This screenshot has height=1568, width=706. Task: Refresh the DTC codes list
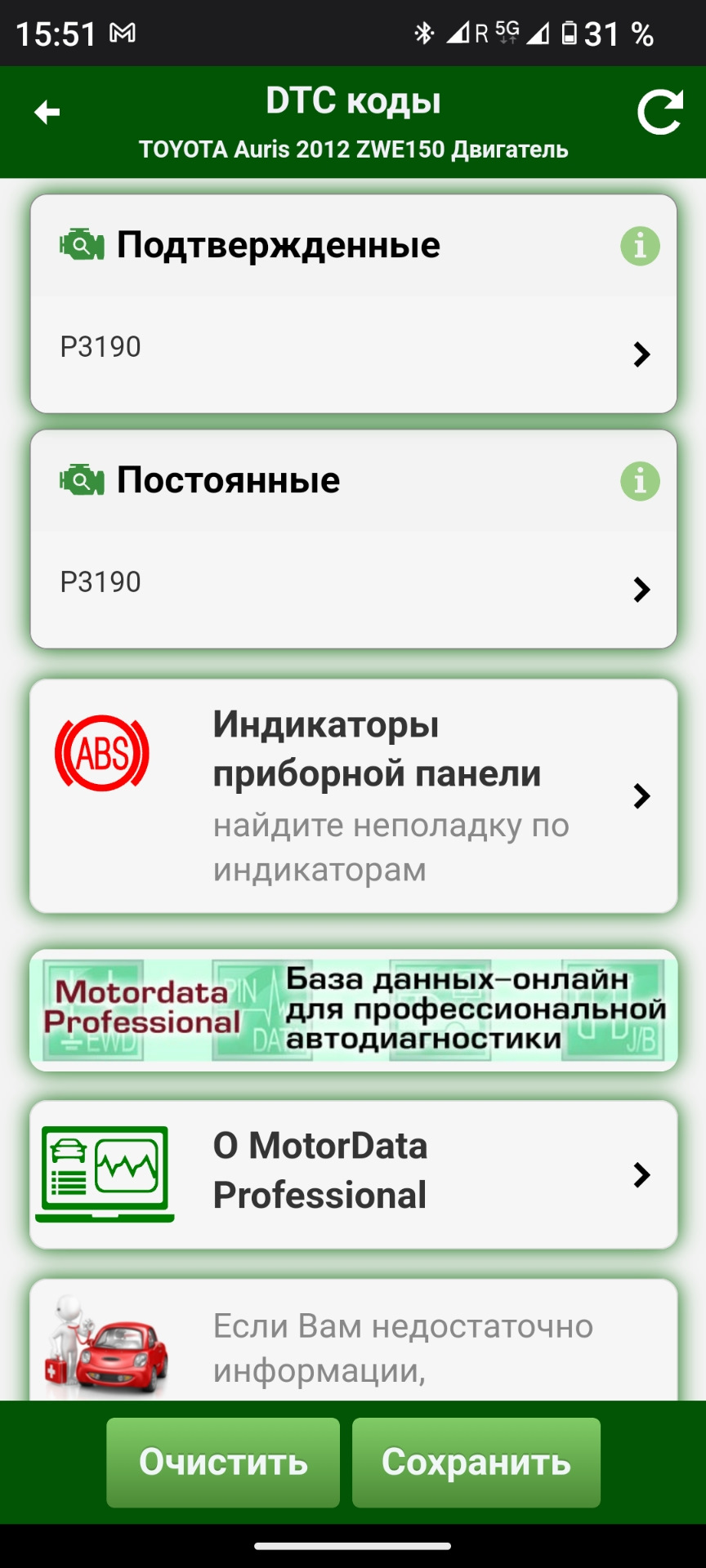tap(659, 113)
